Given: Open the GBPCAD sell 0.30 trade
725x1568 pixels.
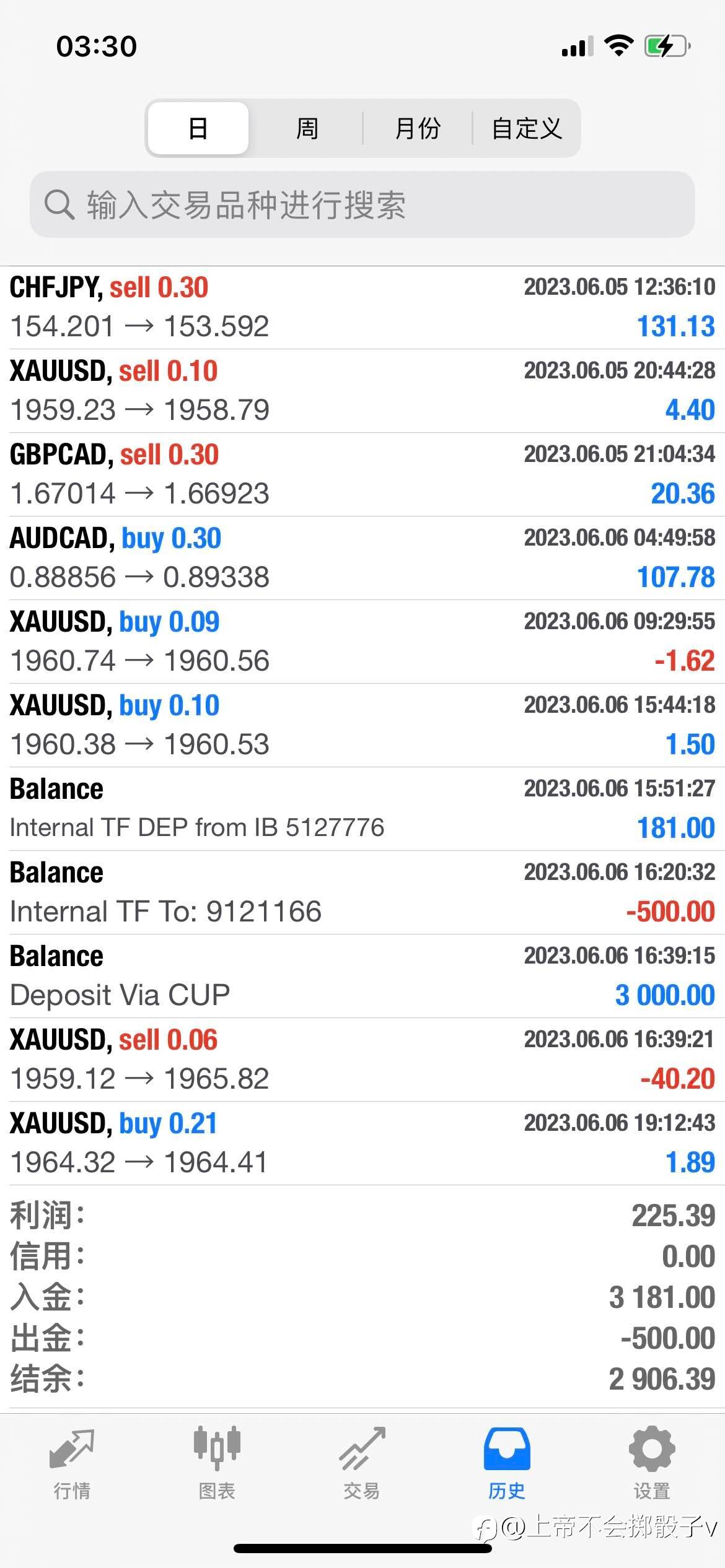Looking at the screenshot, I should pos(362,474).
